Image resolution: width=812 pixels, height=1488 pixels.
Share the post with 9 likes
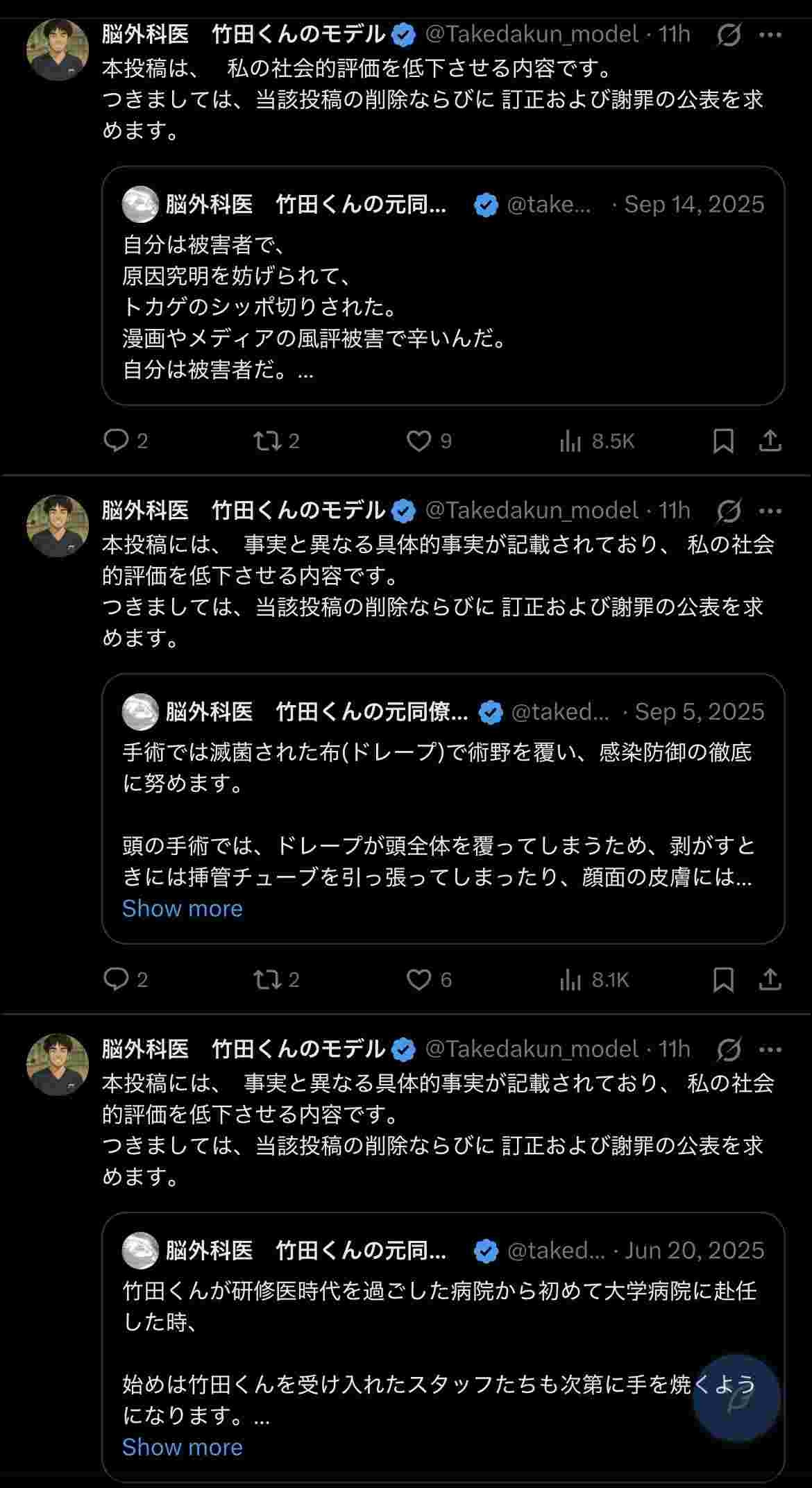pos(770,441)
